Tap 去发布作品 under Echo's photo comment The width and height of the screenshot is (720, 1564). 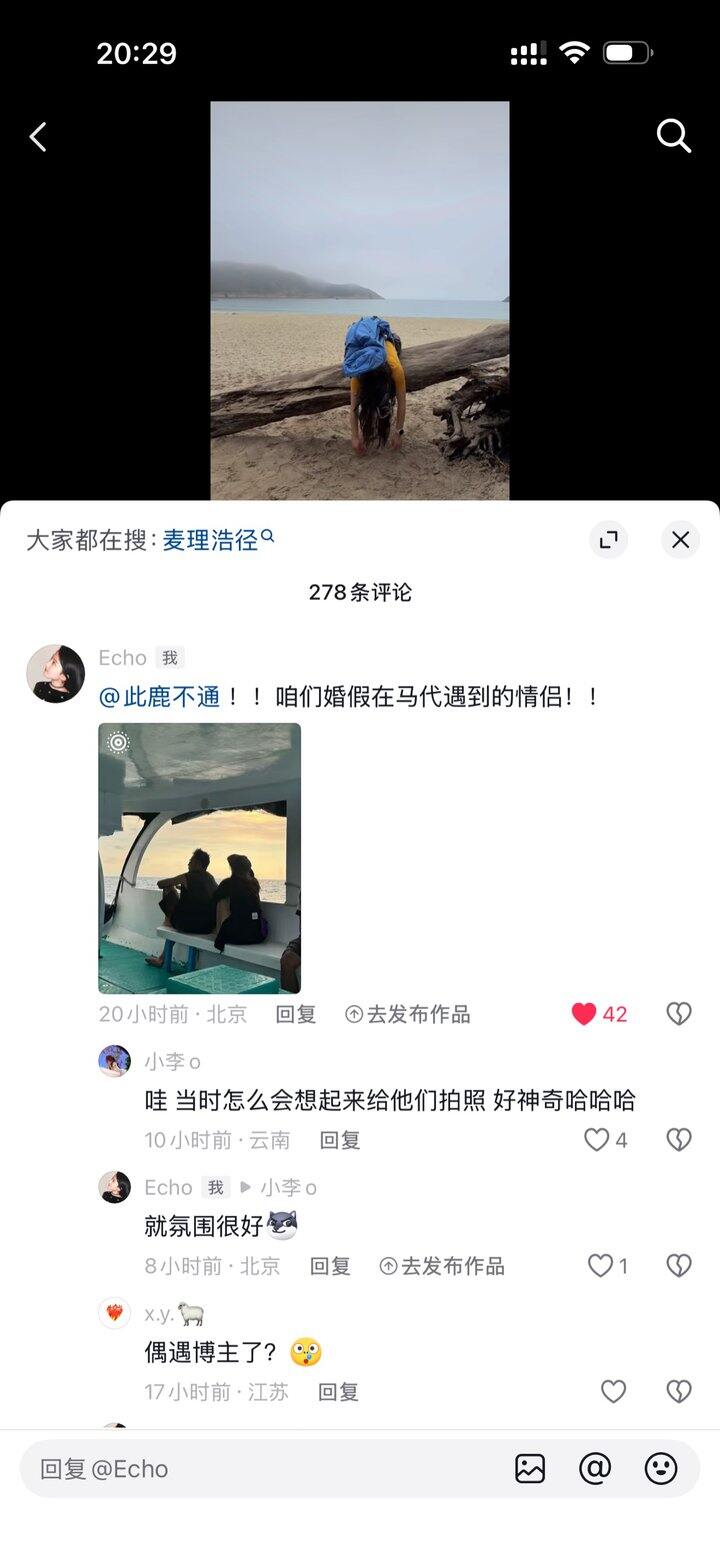(x=407, y=1014)
